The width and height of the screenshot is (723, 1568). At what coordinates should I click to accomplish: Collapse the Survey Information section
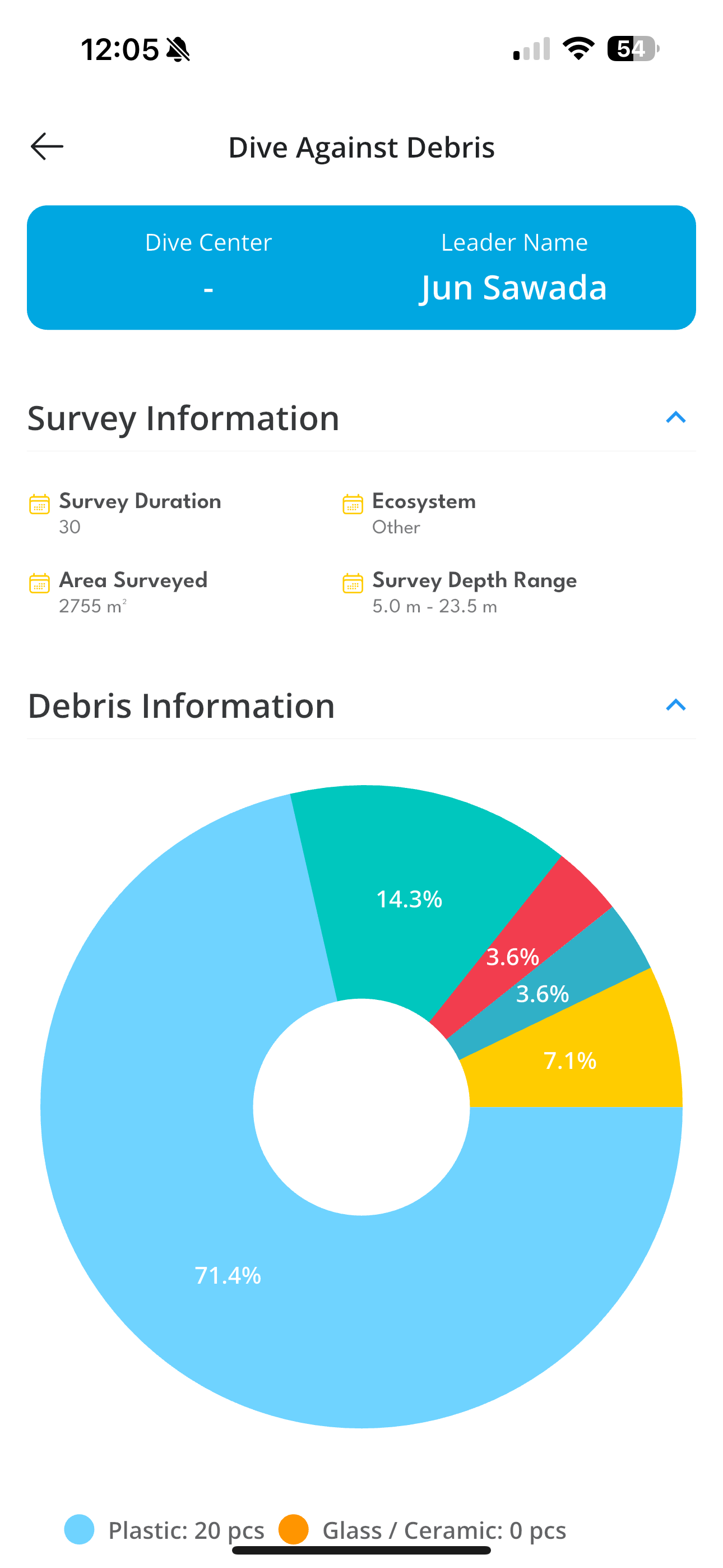pos(675,418)
